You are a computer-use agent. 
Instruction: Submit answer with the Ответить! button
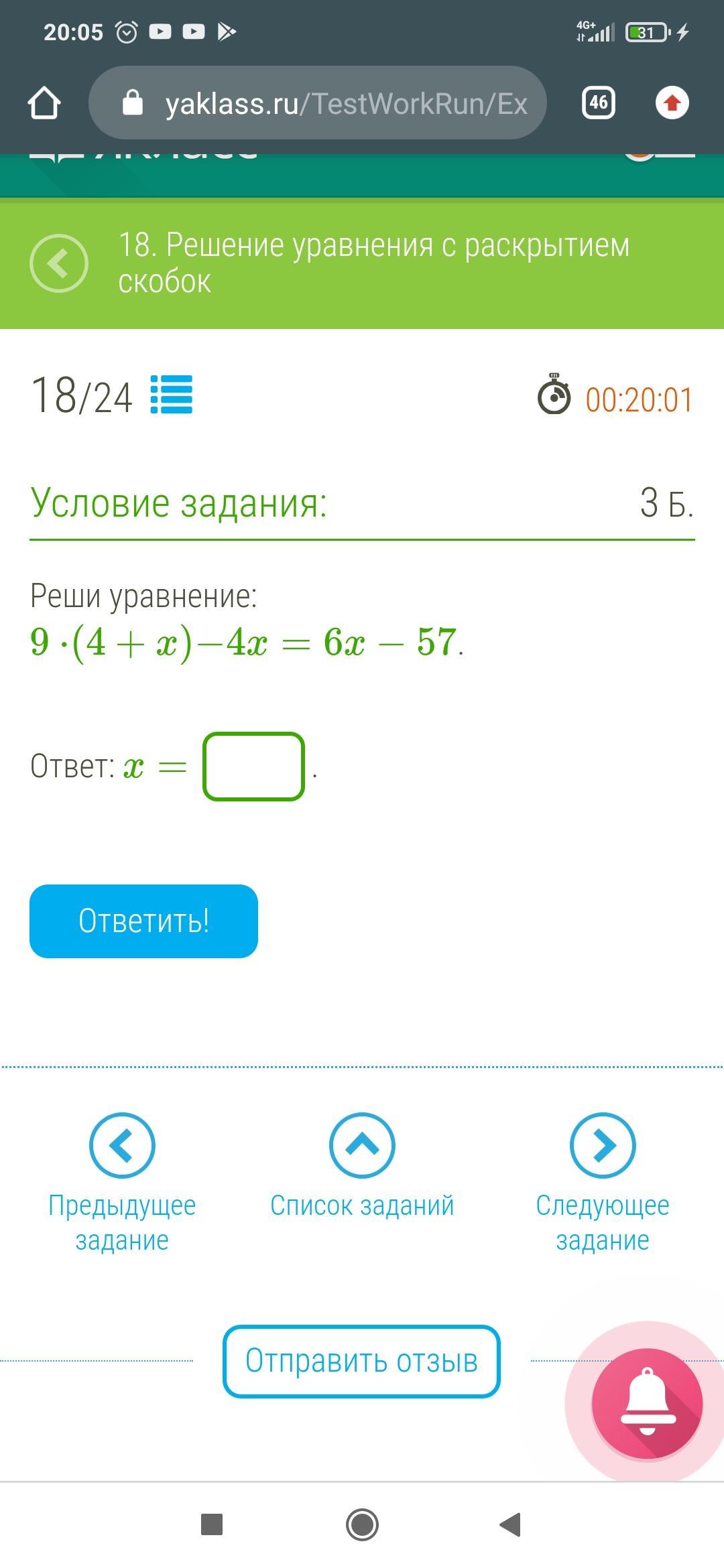pyautogui.click(x=143, y=921)
